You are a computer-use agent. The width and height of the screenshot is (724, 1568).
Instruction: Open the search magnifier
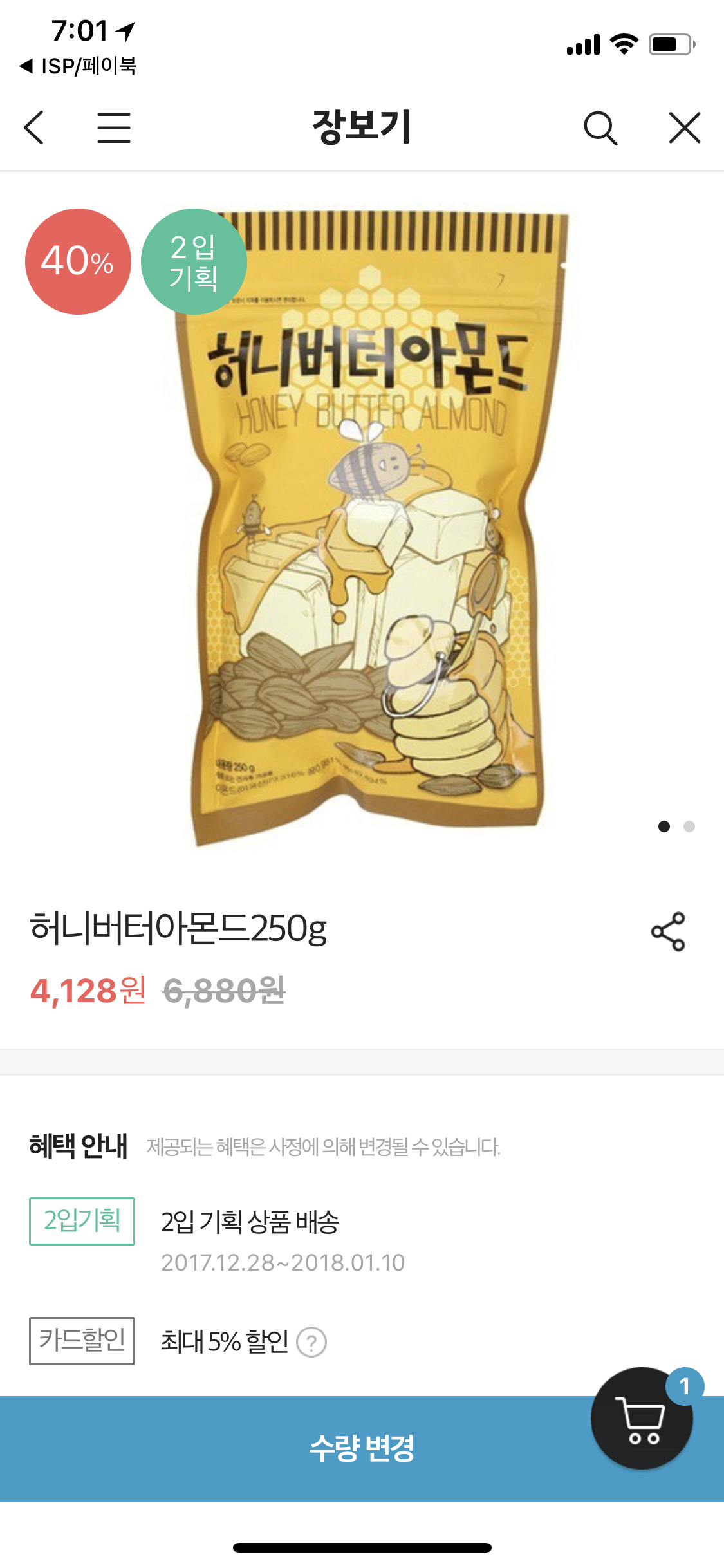pos(600,127)
